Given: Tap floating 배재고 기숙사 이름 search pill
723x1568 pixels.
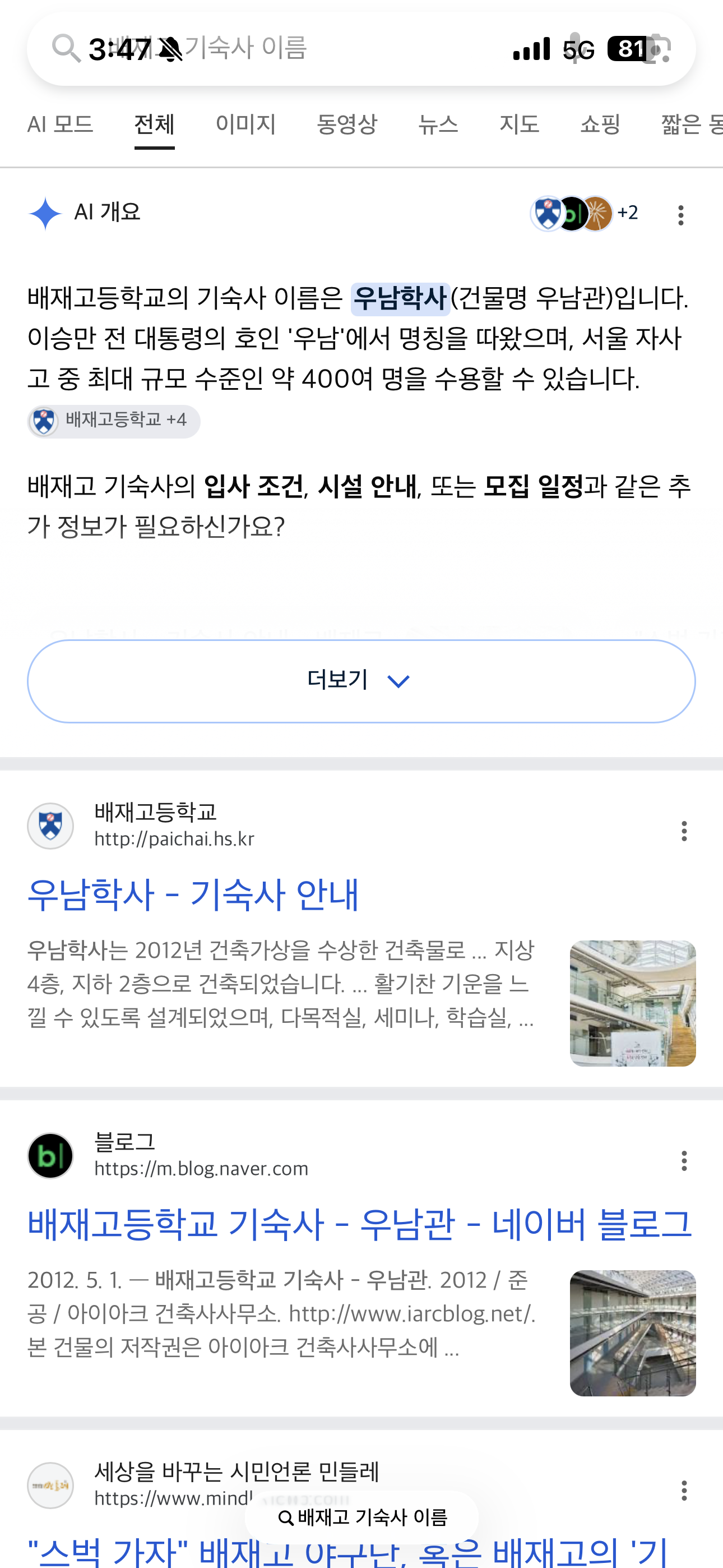Looking at the screenshot, I should coord(361,1518).
